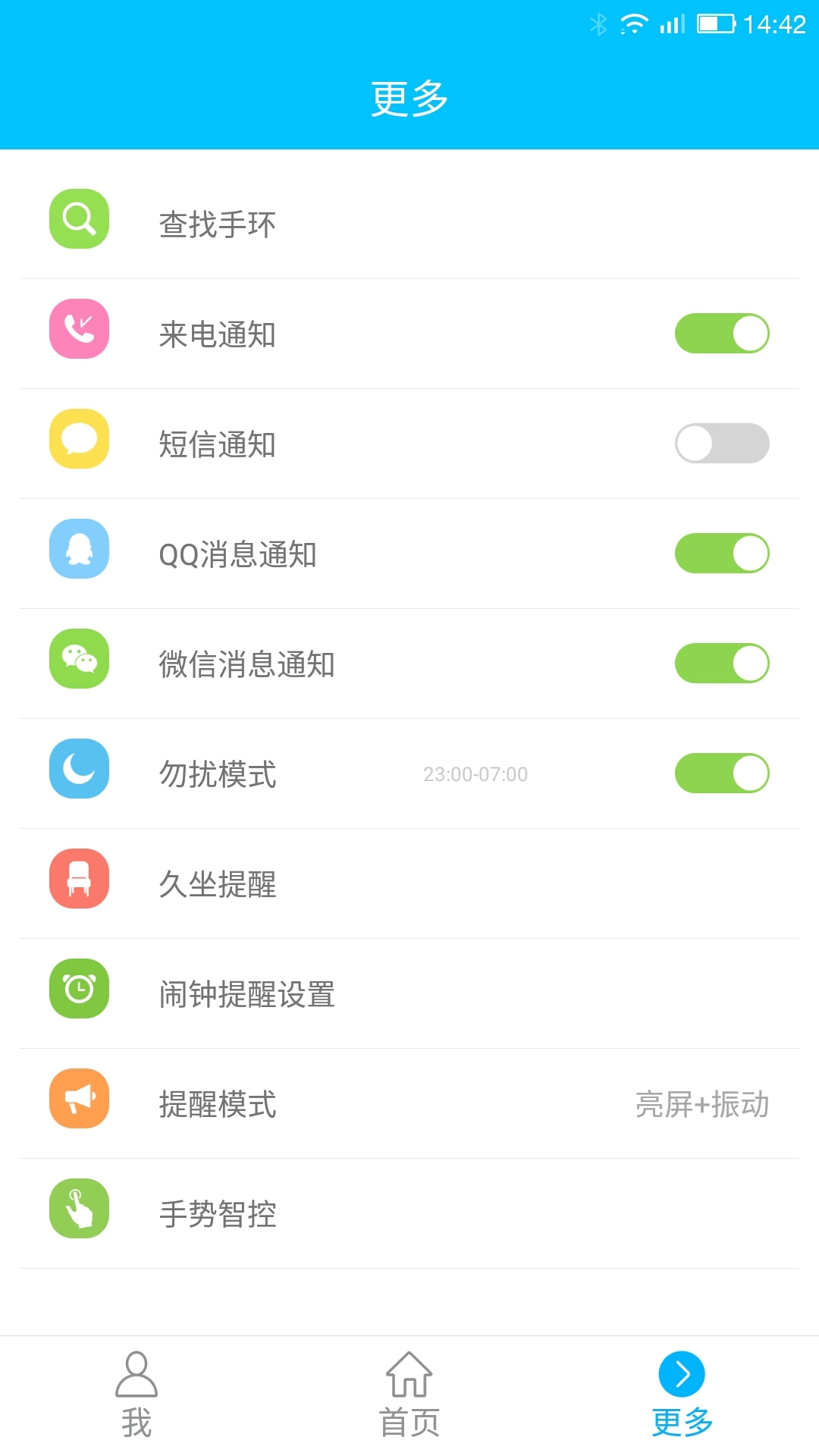Turn off the 来电通知 switch
The width and height of the screenshot is (819, 1456).
pyautogui.click(x=721, y=334)
